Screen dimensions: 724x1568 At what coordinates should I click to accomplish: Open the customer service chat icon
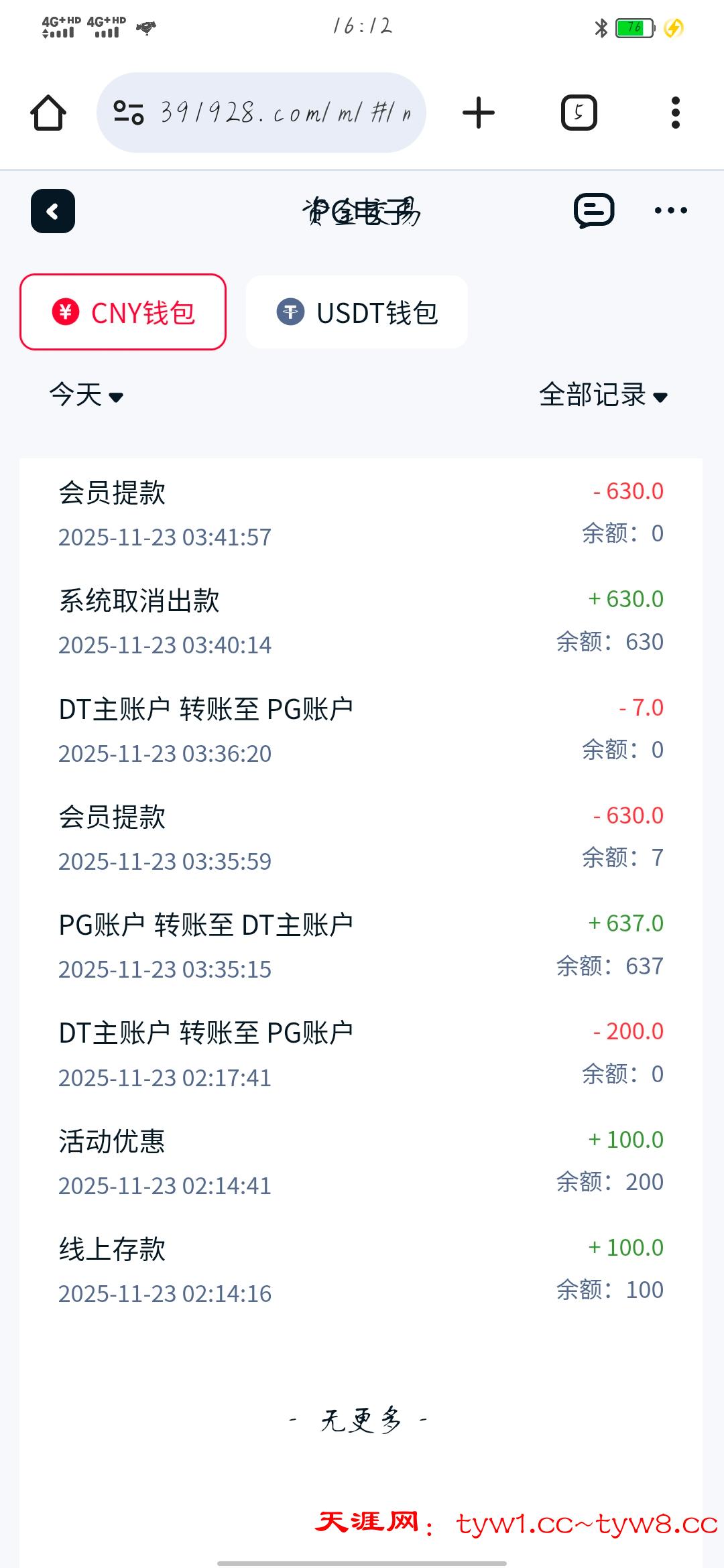click(x=593, y=211)
